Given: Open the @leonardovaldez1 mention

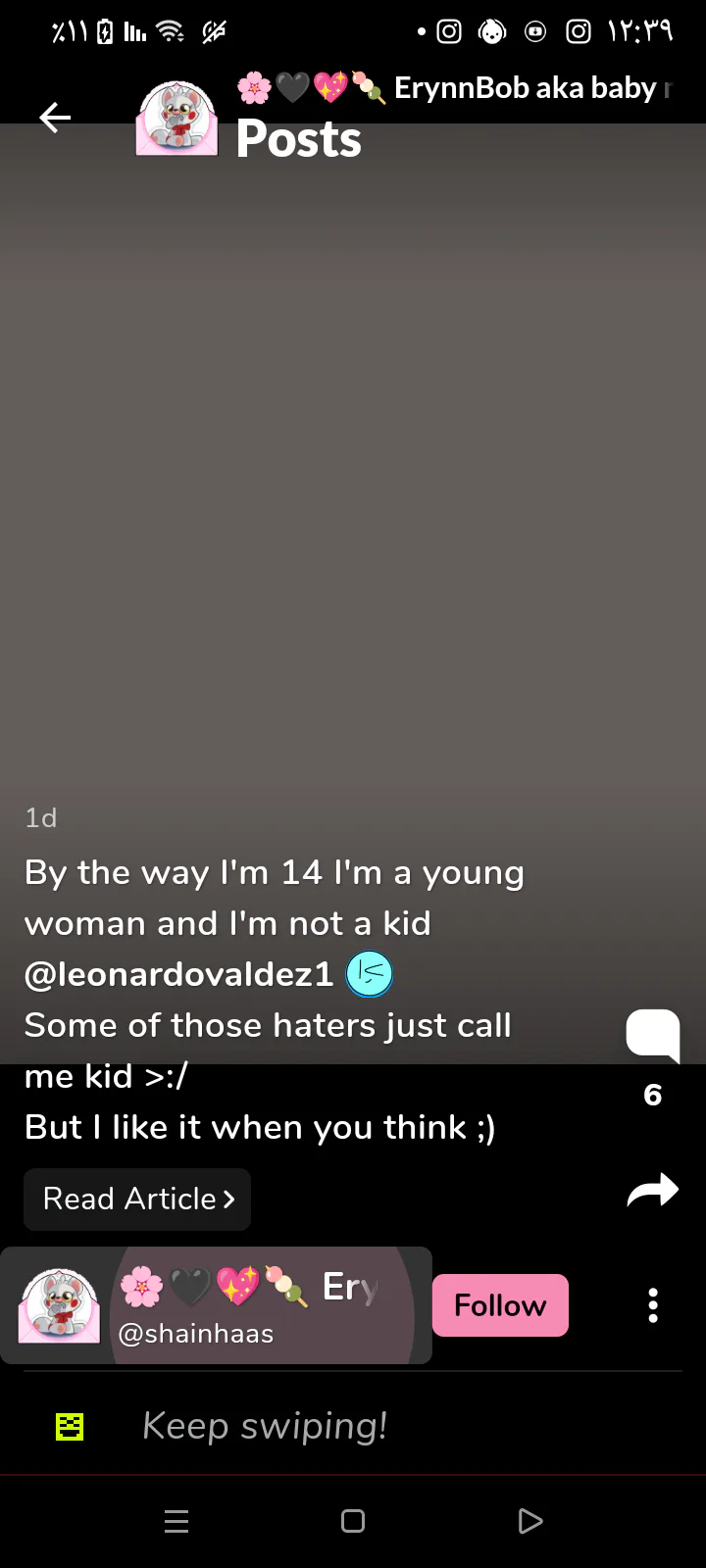Looking at the screenshot, I should (x=179, y=974).
